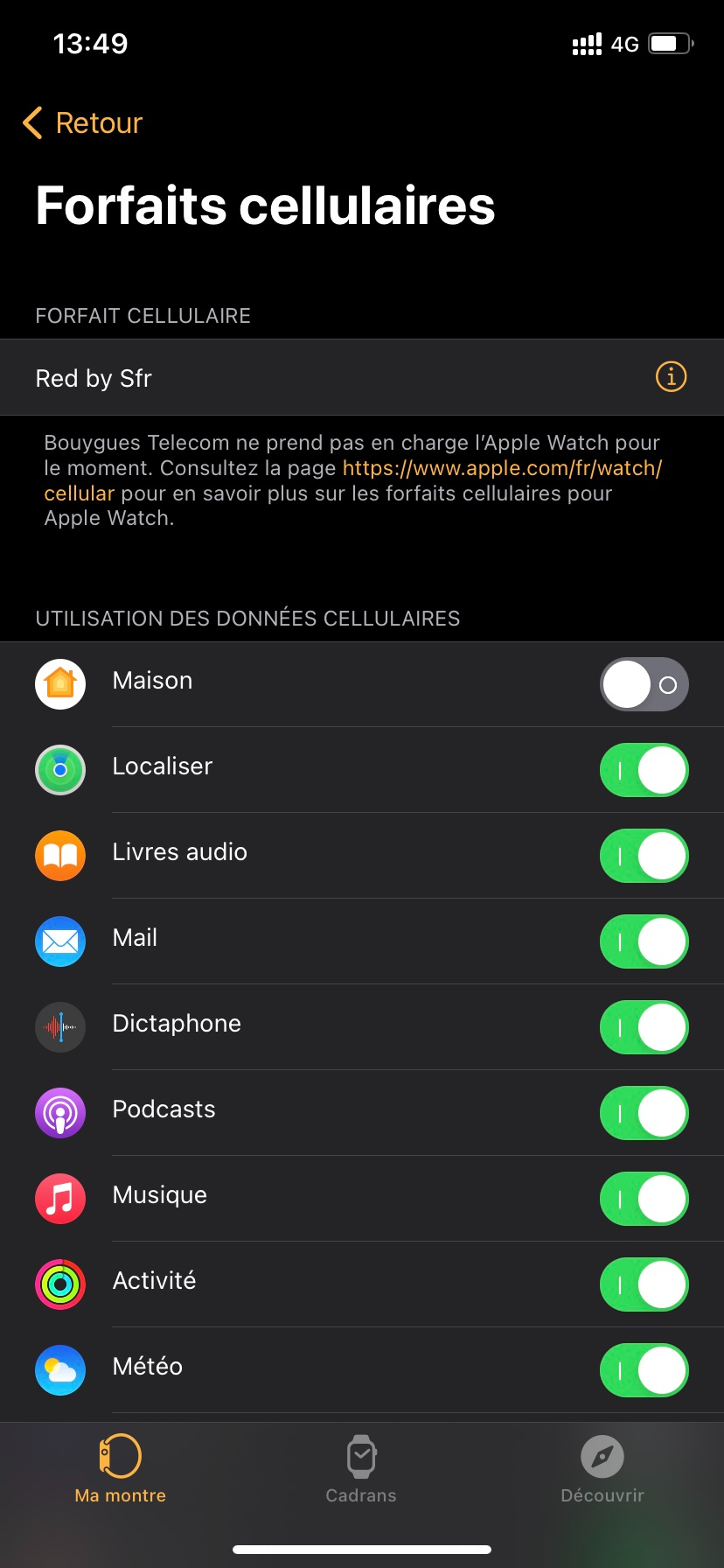
Task: Open the Cadrans tab
Action: (361, 1469)
